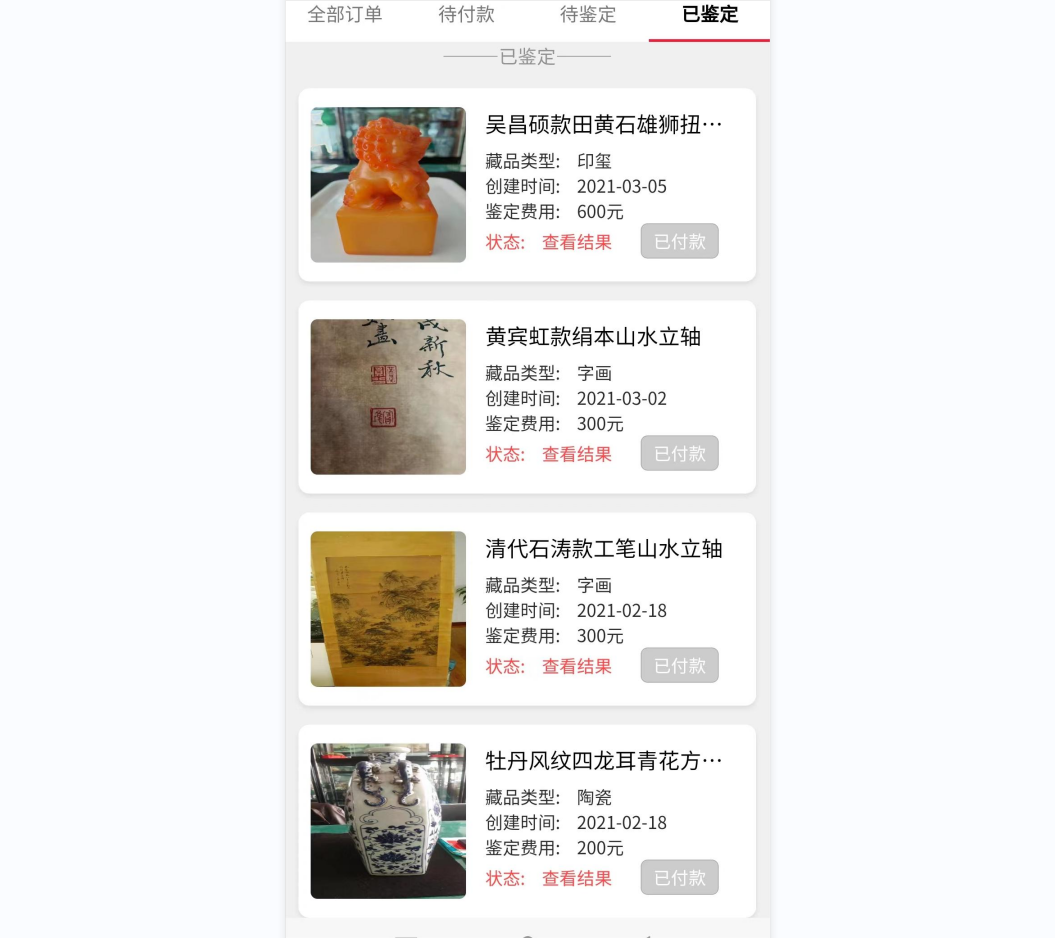Tap 已付款 on the 牡丹风纹四龙耳青花 order
1055x938 pixels.
tap(679, 877)
